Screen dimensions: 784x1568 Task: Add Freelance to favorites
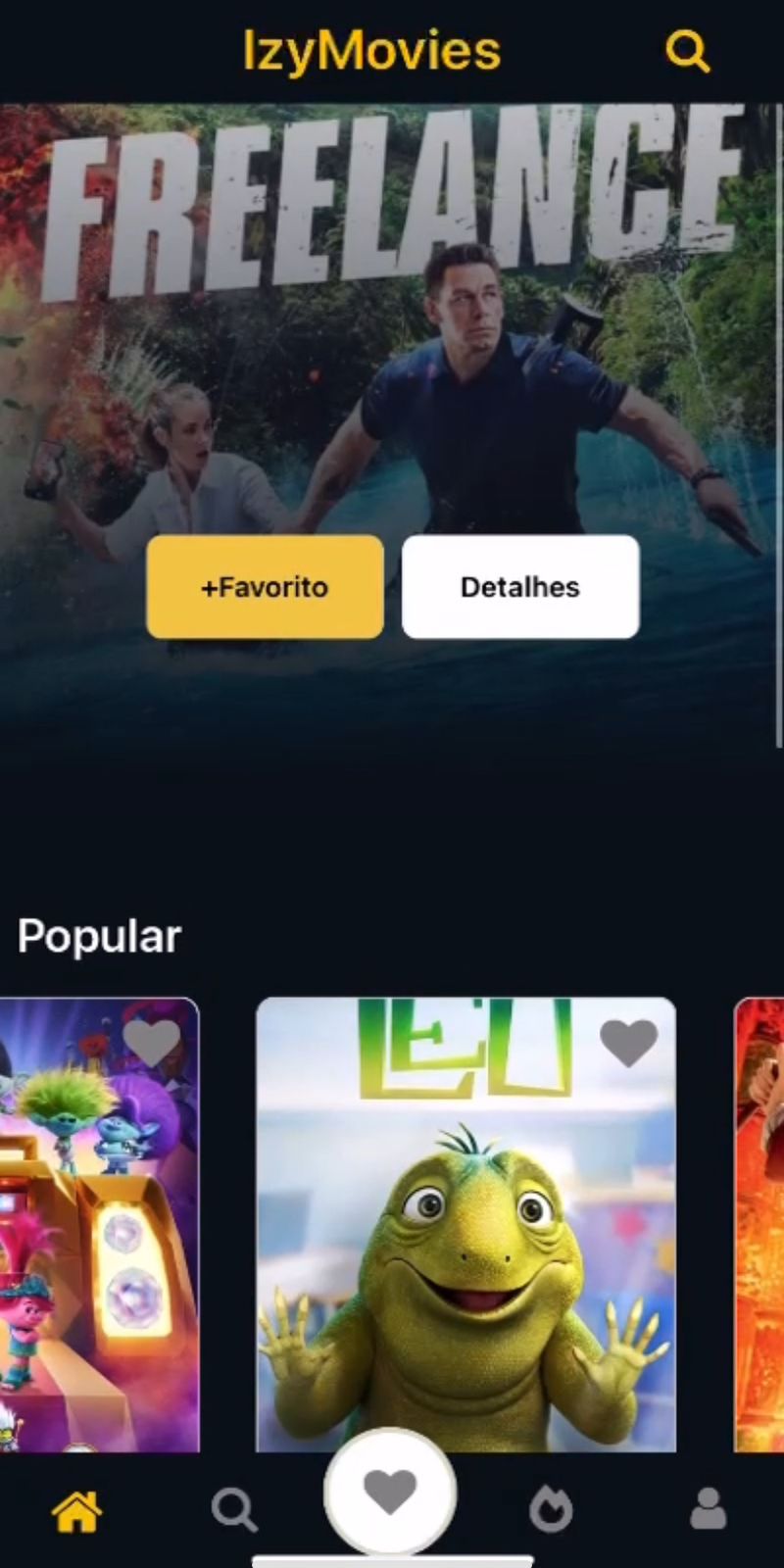click(x=265, y=587)
